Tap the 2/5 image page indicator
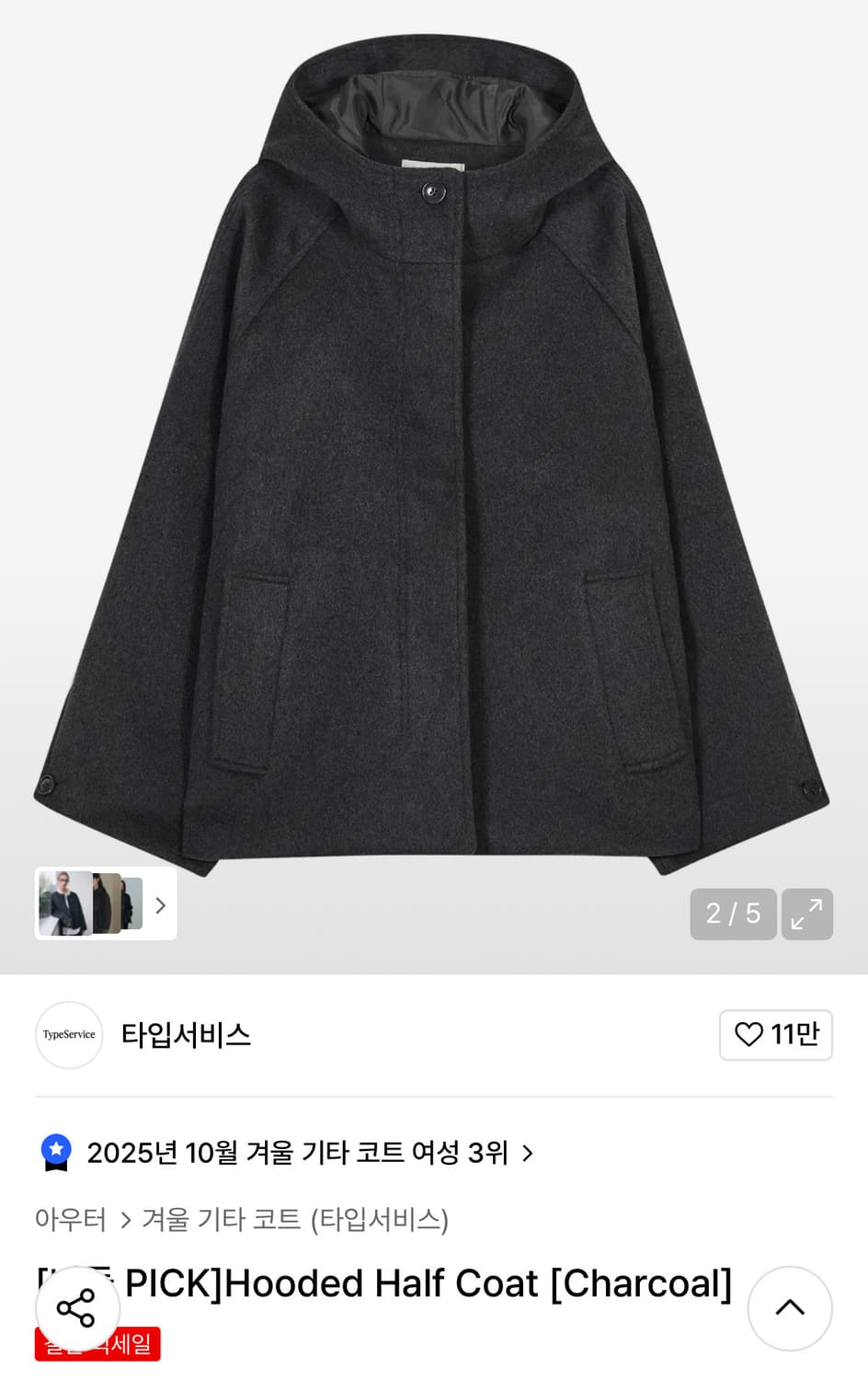 (733, 914)
